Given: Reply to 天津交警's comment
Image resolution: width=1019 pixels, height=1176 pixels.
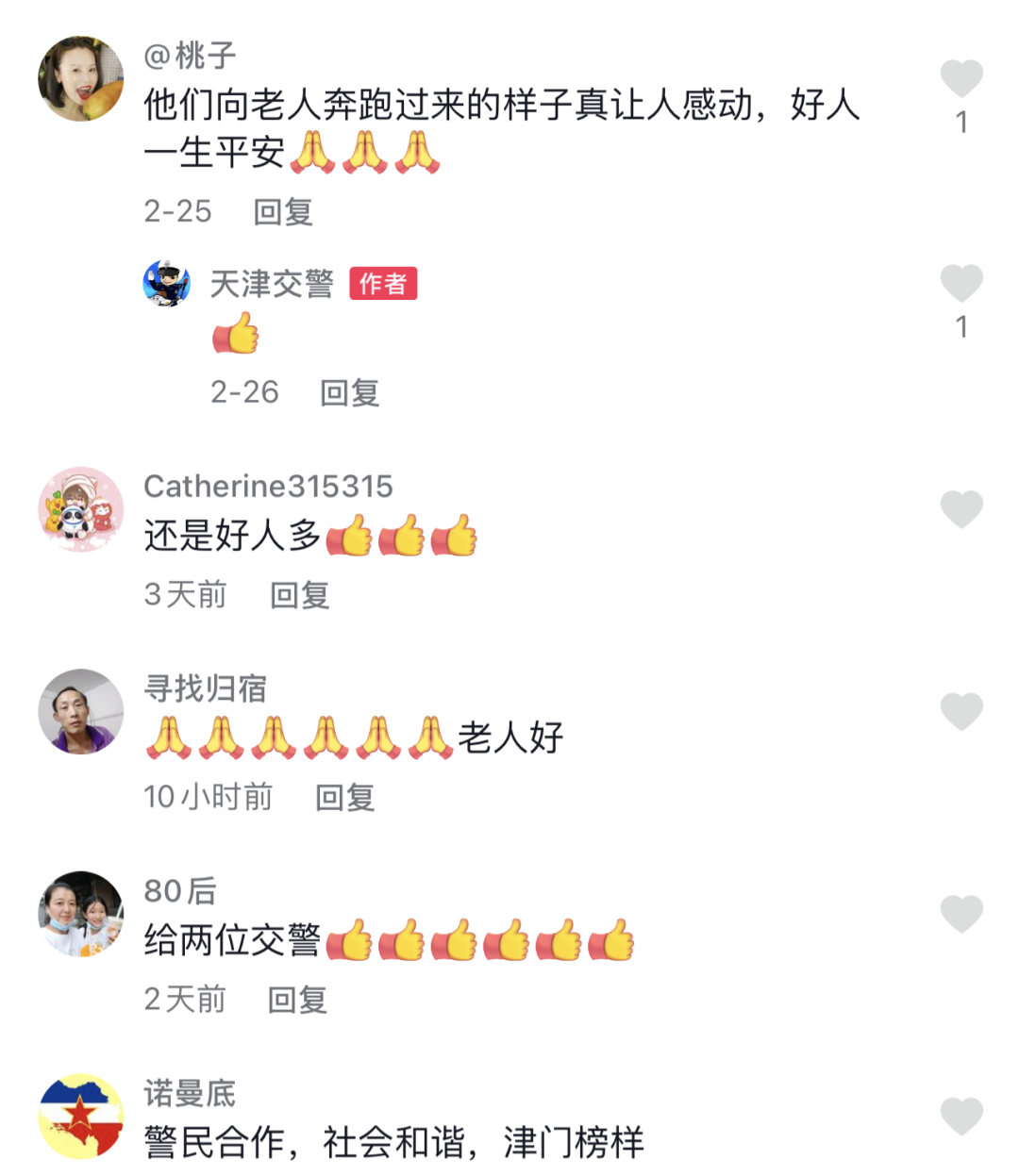Looking at the screenshot, I should (349, 392).
